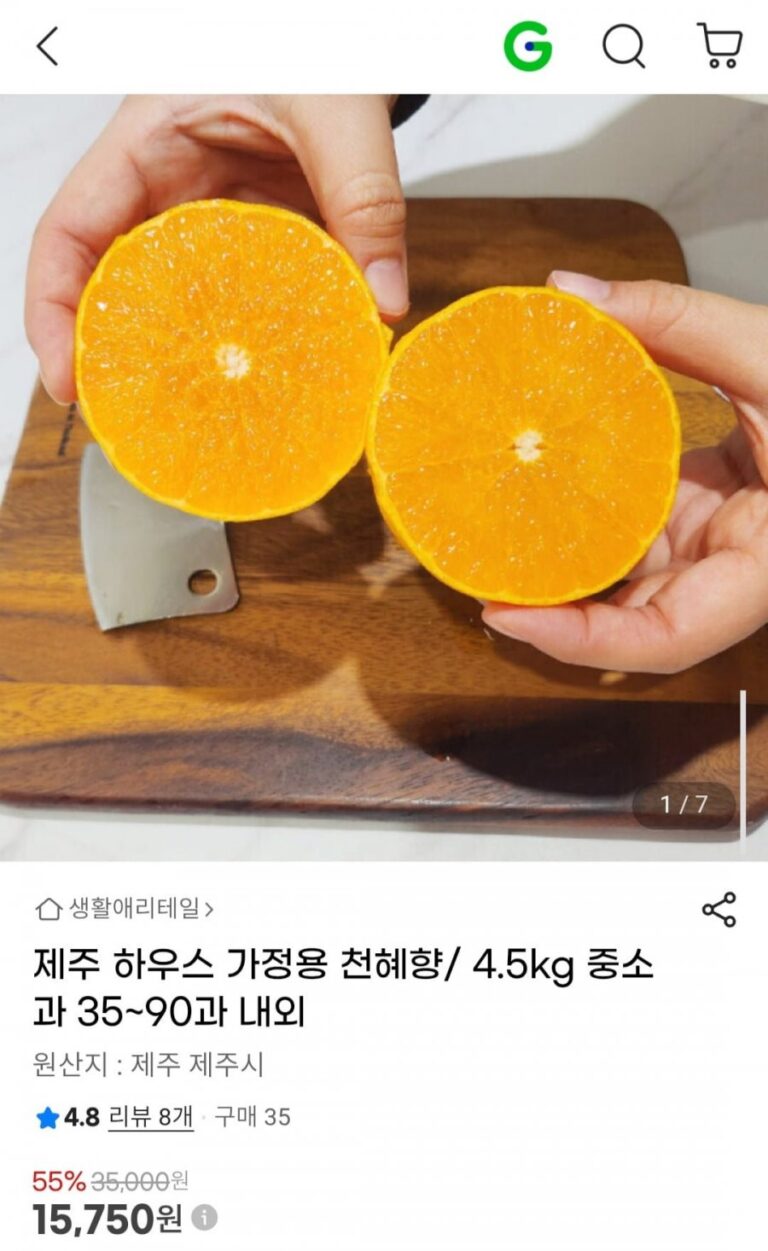Visit the 생활애리테일 seller store
Screen dimensions: 768x1251
point(126,909)
